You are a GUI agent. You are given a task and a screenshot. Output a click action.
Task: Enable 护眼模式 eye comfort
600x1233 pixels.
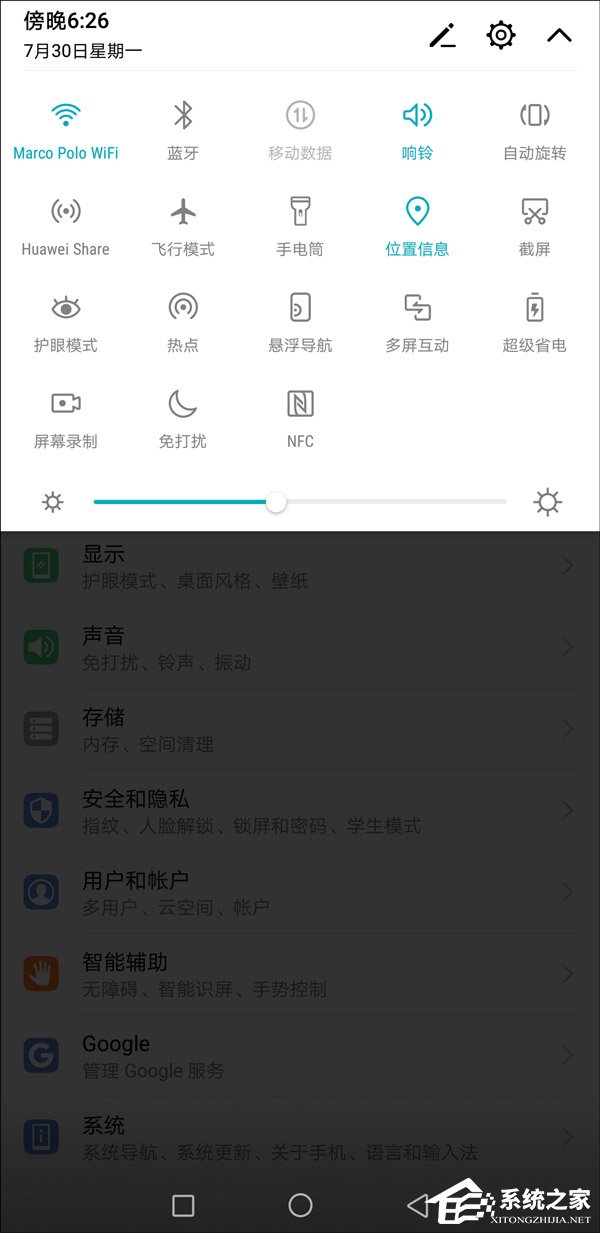tap(66, 308)
